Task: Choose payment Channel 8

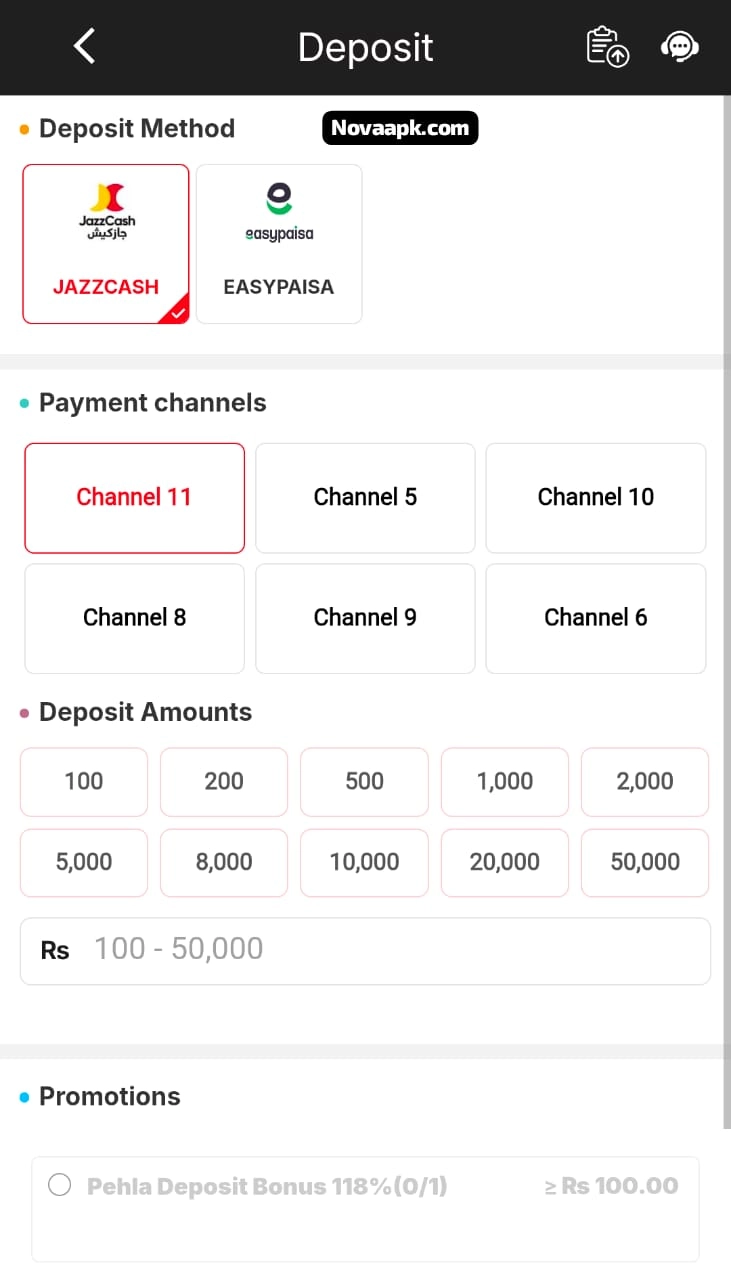Action: [x=134, y=617]
